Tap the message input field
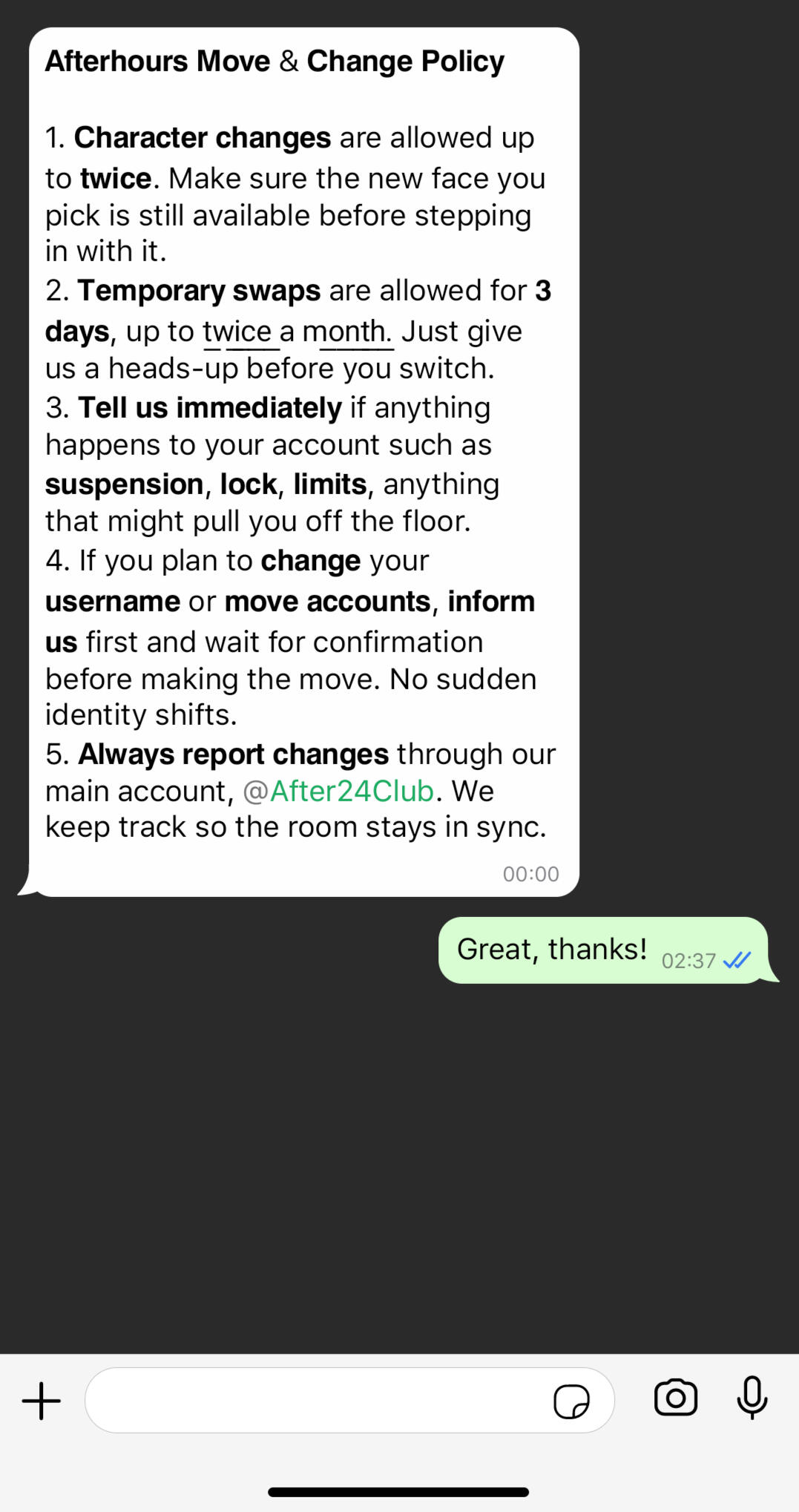Viewport: 799px width, 1512px height. pyautogui.click(x=319, y=1401)
